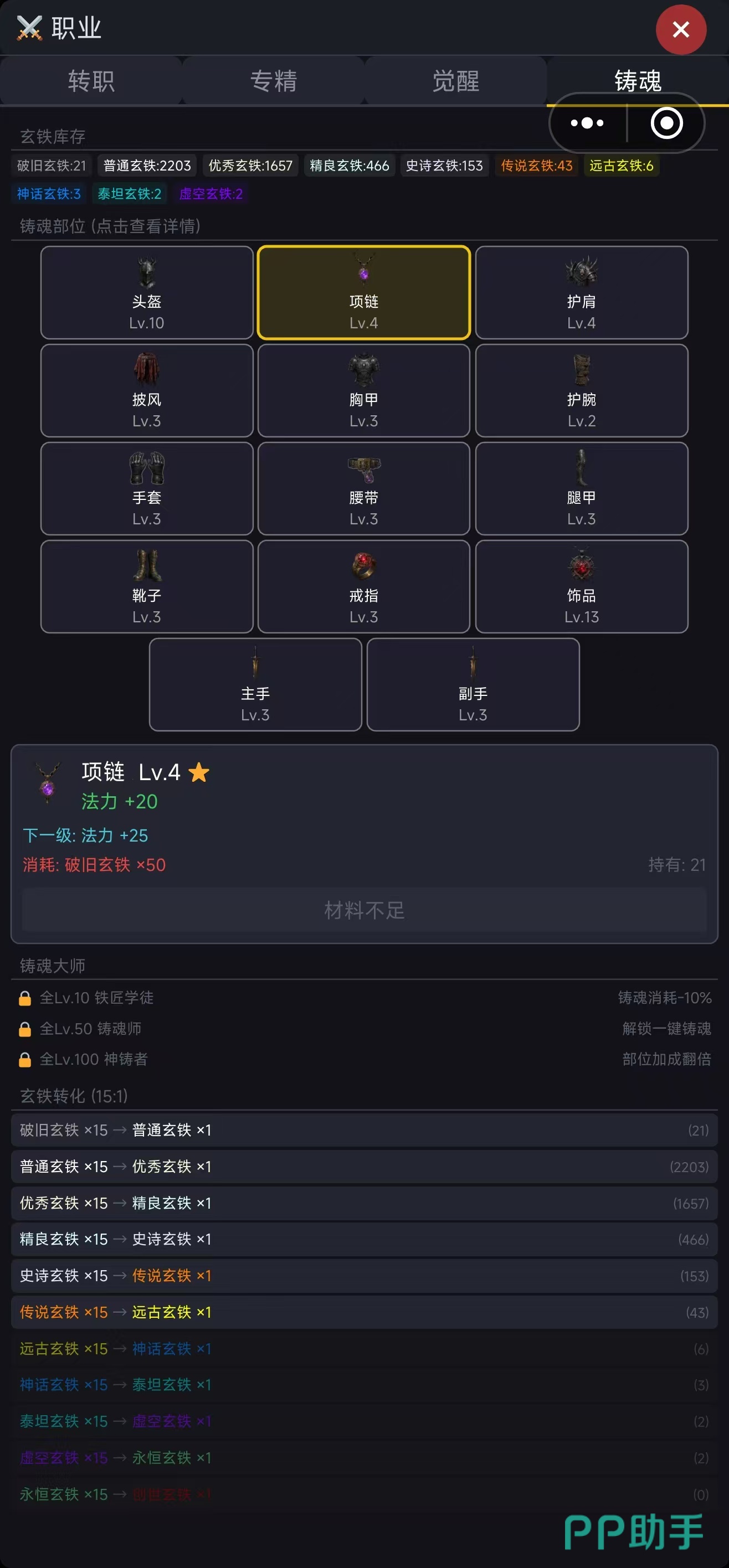Select the 护腕 Lv.2 slot
Image resolution: width=729 pixels, height=1568 pixels.
pyautogui.click(x=581, y=391)
